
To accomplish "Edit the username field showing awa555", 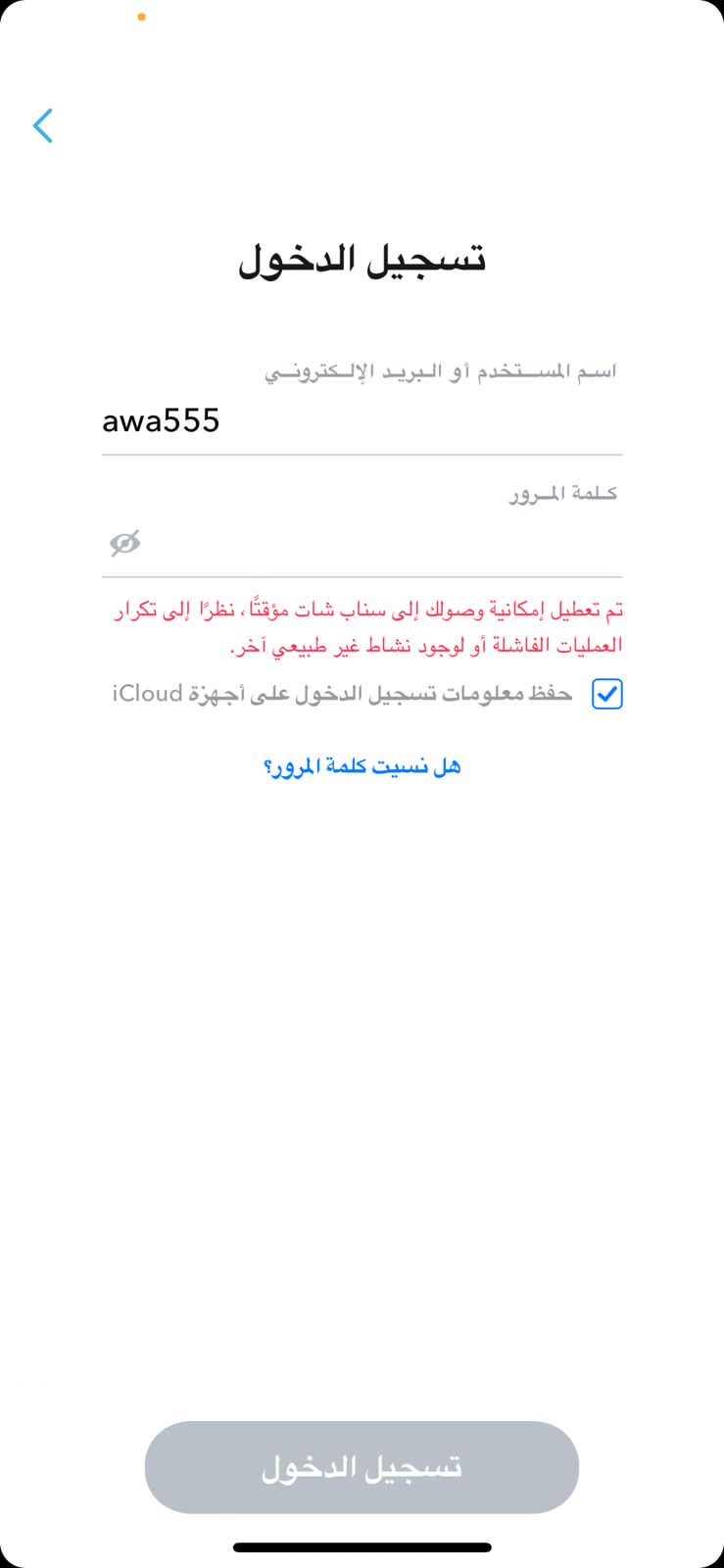I will point(362,422).
